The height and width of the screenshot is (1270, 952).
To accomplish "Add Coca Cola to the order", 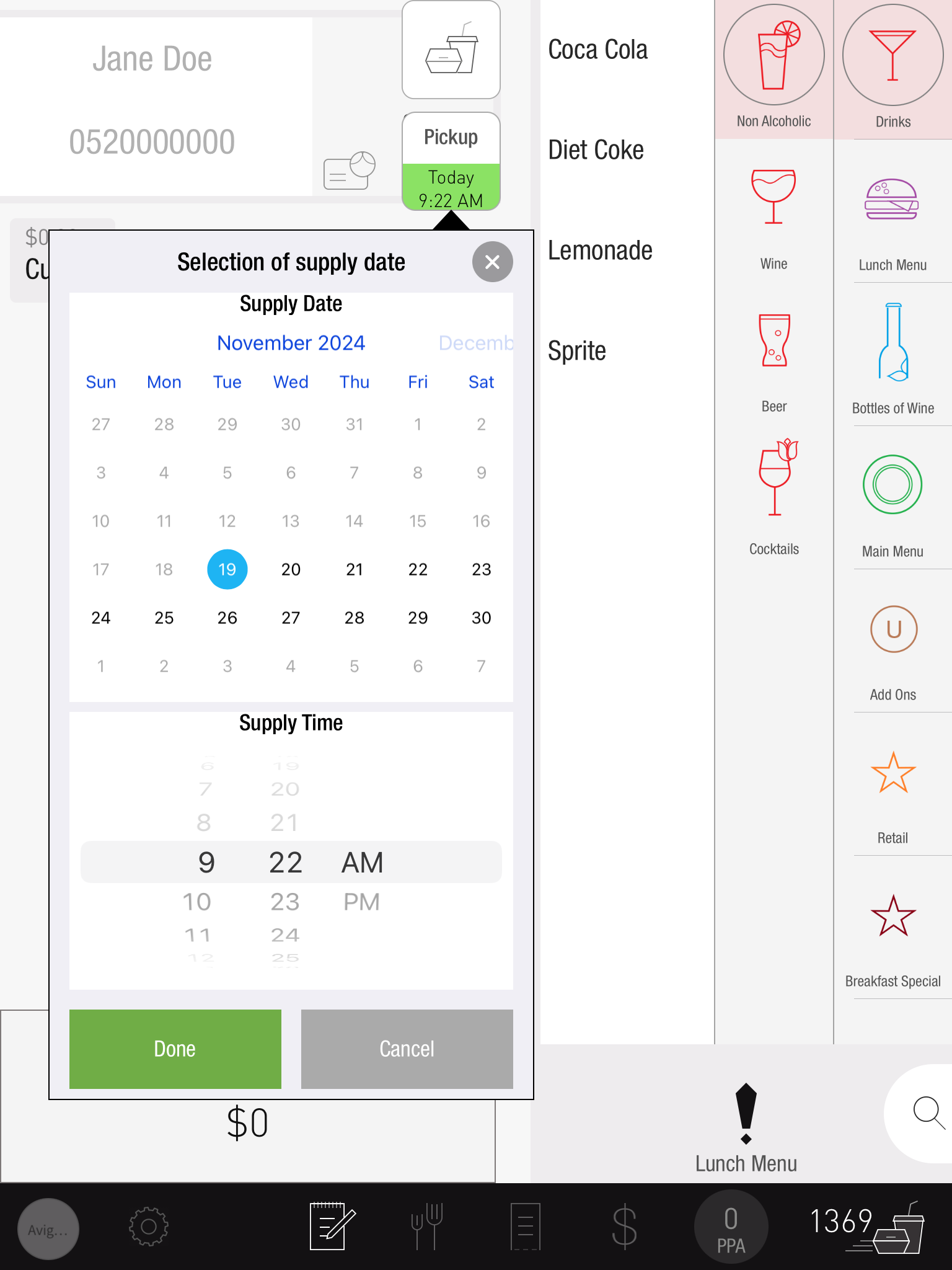I will (x=597, y=50).
